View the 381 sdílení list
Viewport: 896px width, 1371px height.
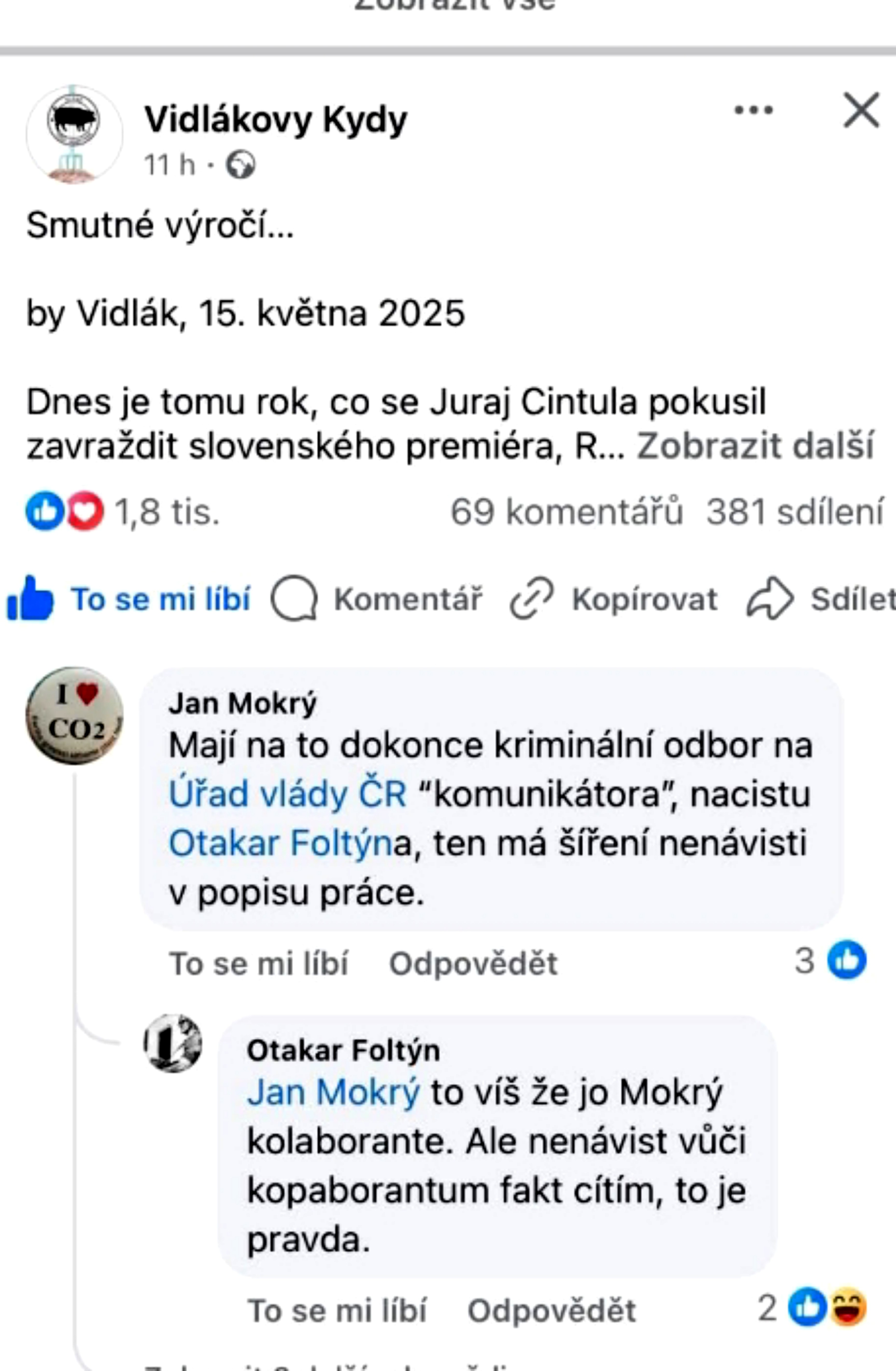(795, 512)
